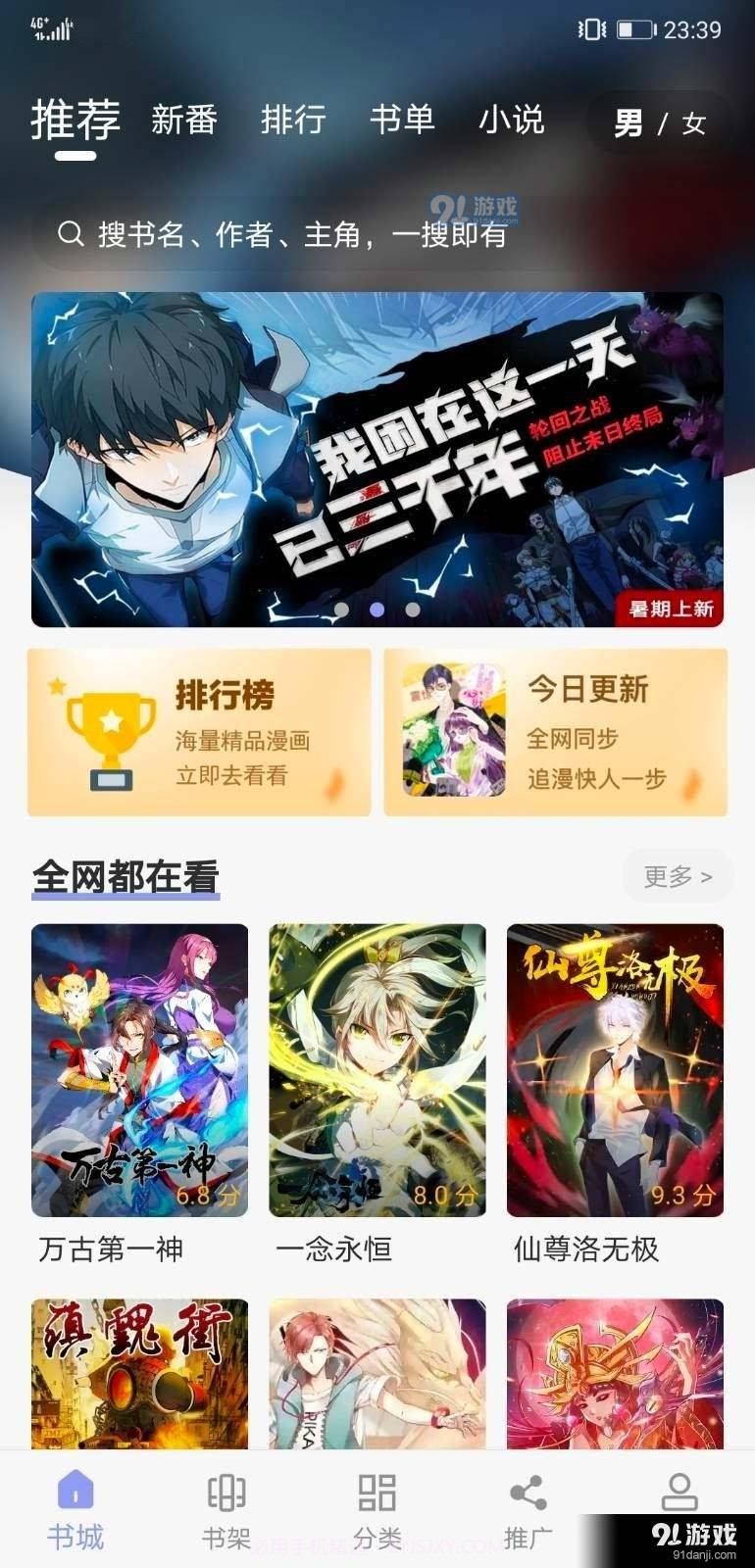The image size is (755, 1568).
Task: Toggle channel from 男 to 女
Action: pos(692,123)
